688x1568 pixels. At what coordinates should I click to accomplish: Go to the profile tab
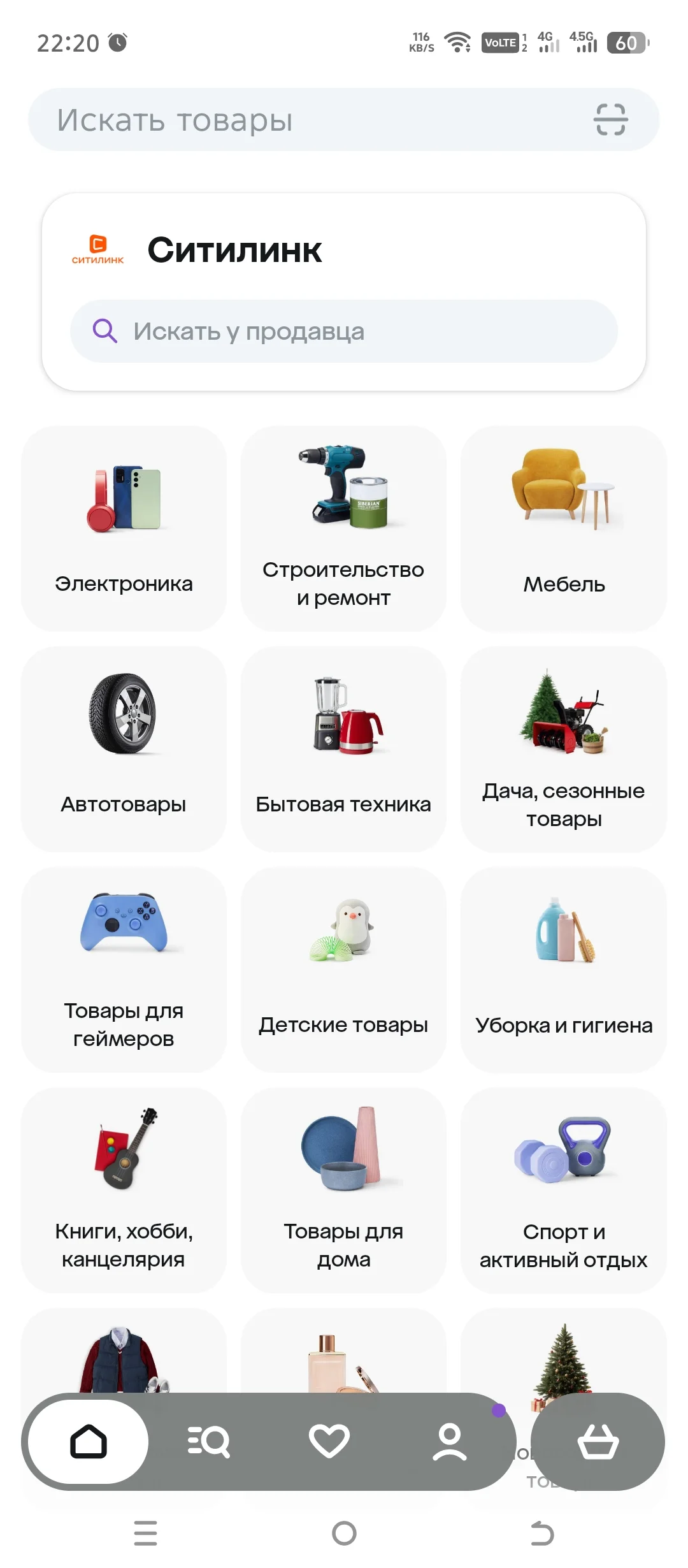tap(450, 1441)
